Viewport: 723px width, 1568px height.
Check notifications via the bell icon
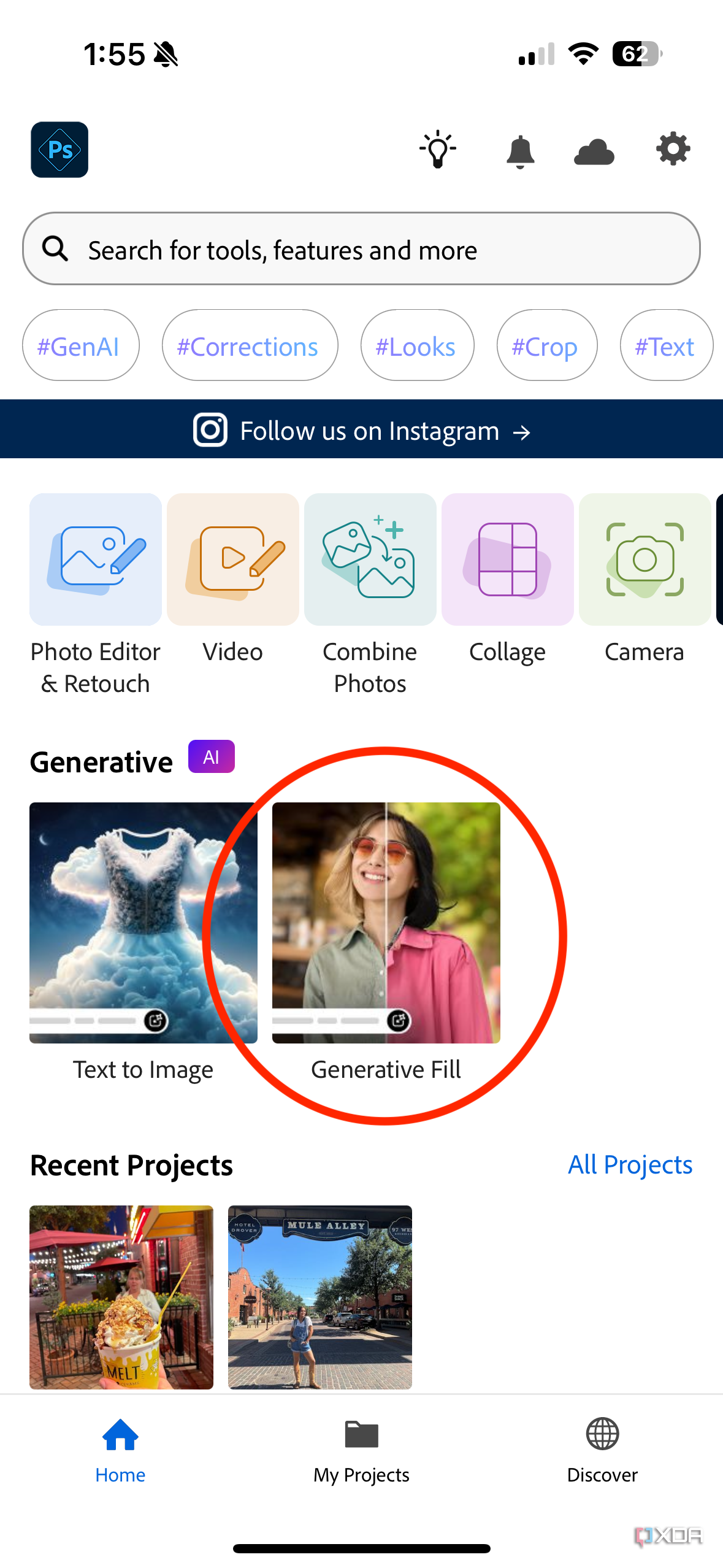[x=519, y=150]
